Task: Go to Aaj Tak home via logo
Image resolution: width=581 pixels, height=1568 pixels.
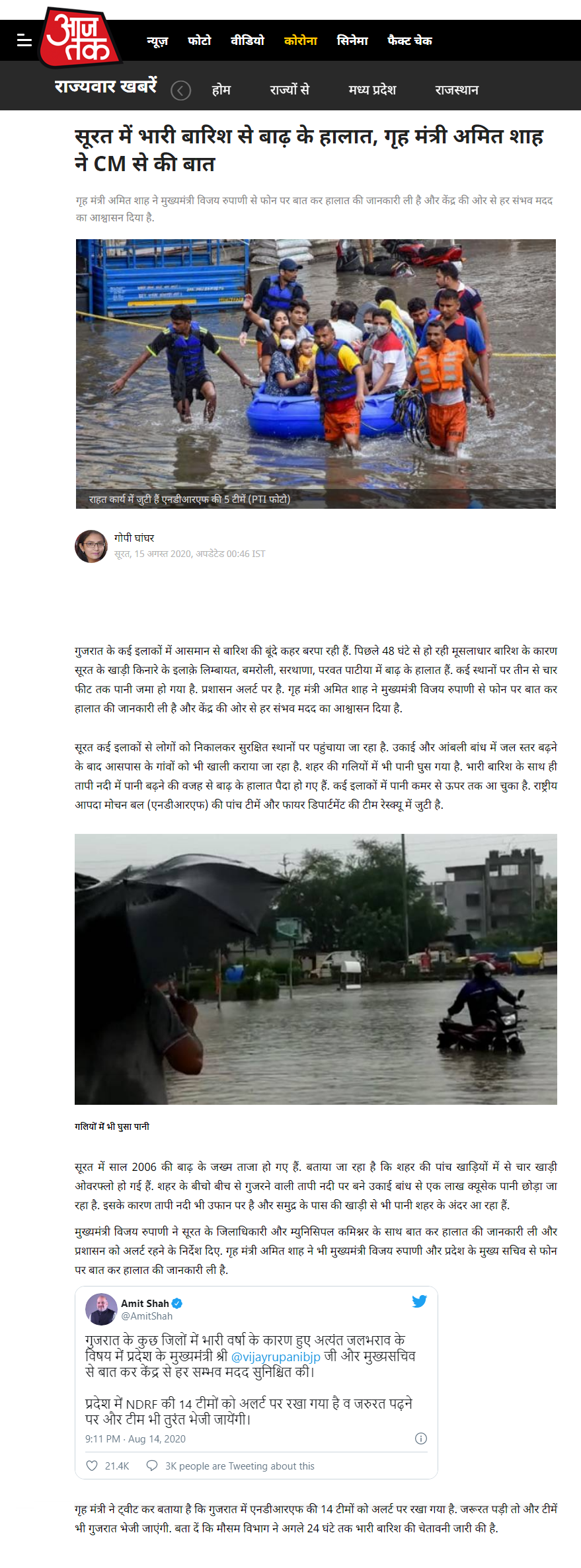Action: (81, 38)
